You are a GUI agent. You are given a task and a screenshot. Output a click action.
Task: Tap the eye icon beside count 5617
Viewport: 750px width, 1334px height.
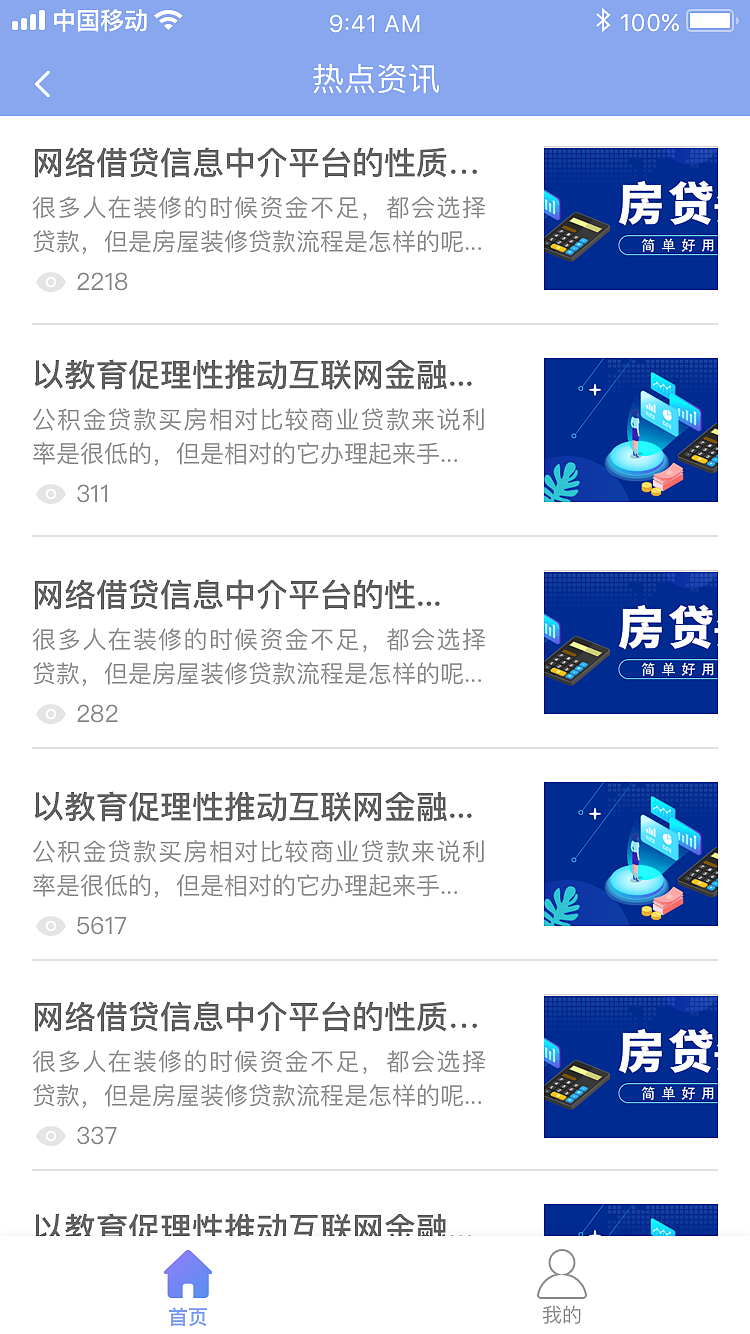click(50, 926)
